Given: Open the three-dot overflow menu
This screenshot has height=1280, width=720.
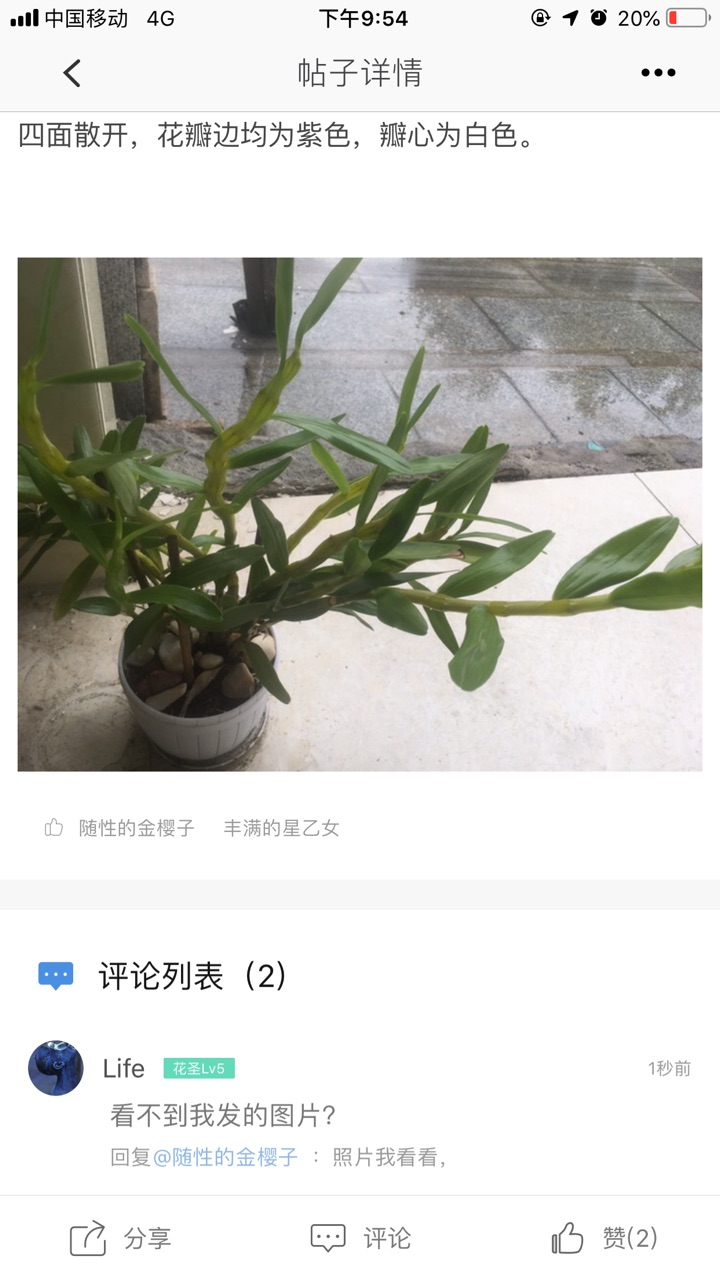Looking at the screenshot, I should [x=658, y=73].
